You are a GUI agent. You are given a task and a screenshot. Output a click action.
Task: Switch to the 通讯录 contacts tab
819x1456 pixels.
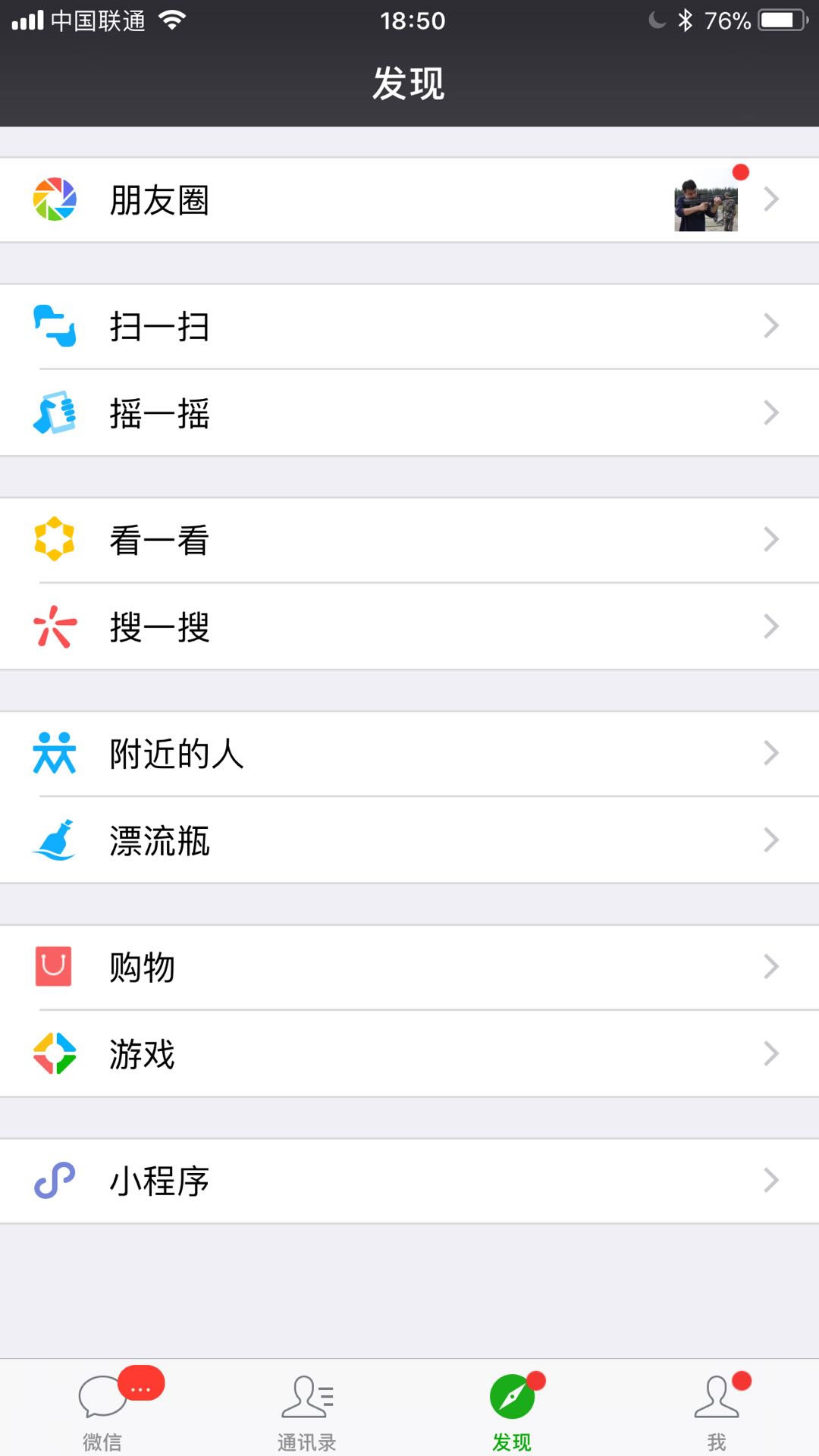tap(307, 1408)
